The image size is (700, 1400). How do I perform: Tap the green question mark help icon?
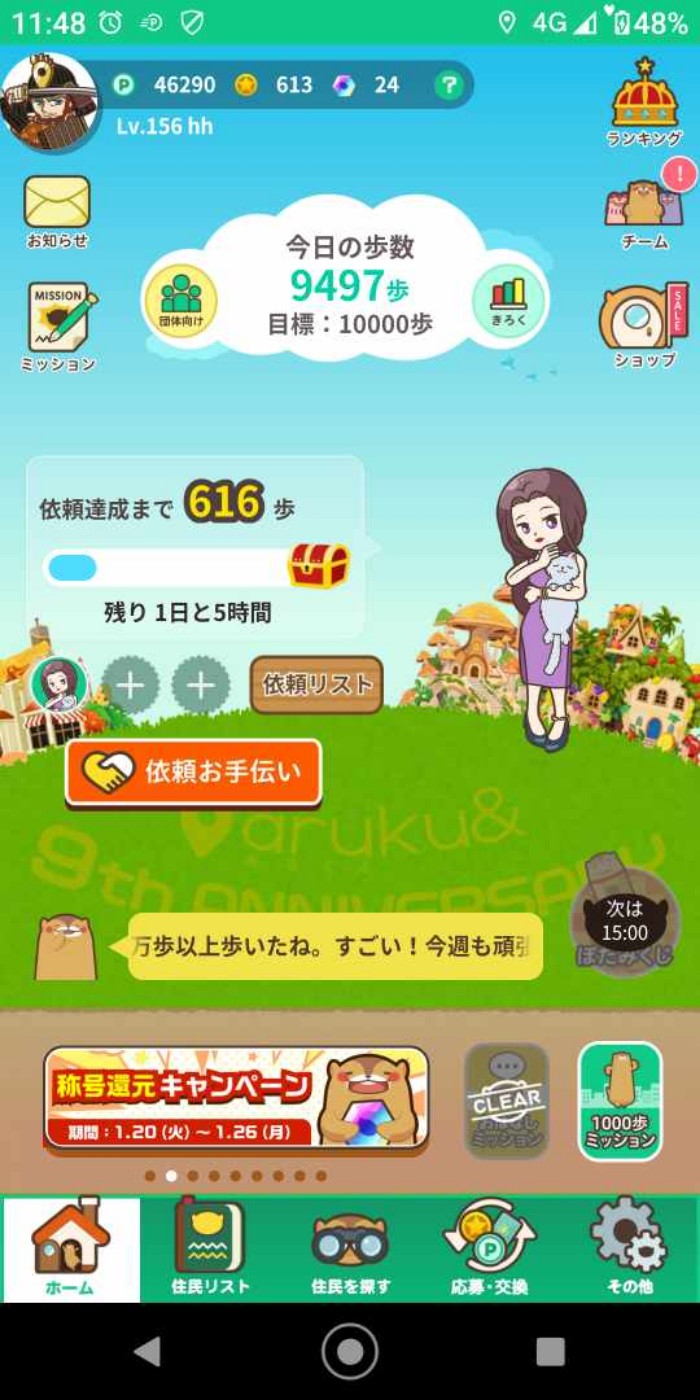(449, 86)
